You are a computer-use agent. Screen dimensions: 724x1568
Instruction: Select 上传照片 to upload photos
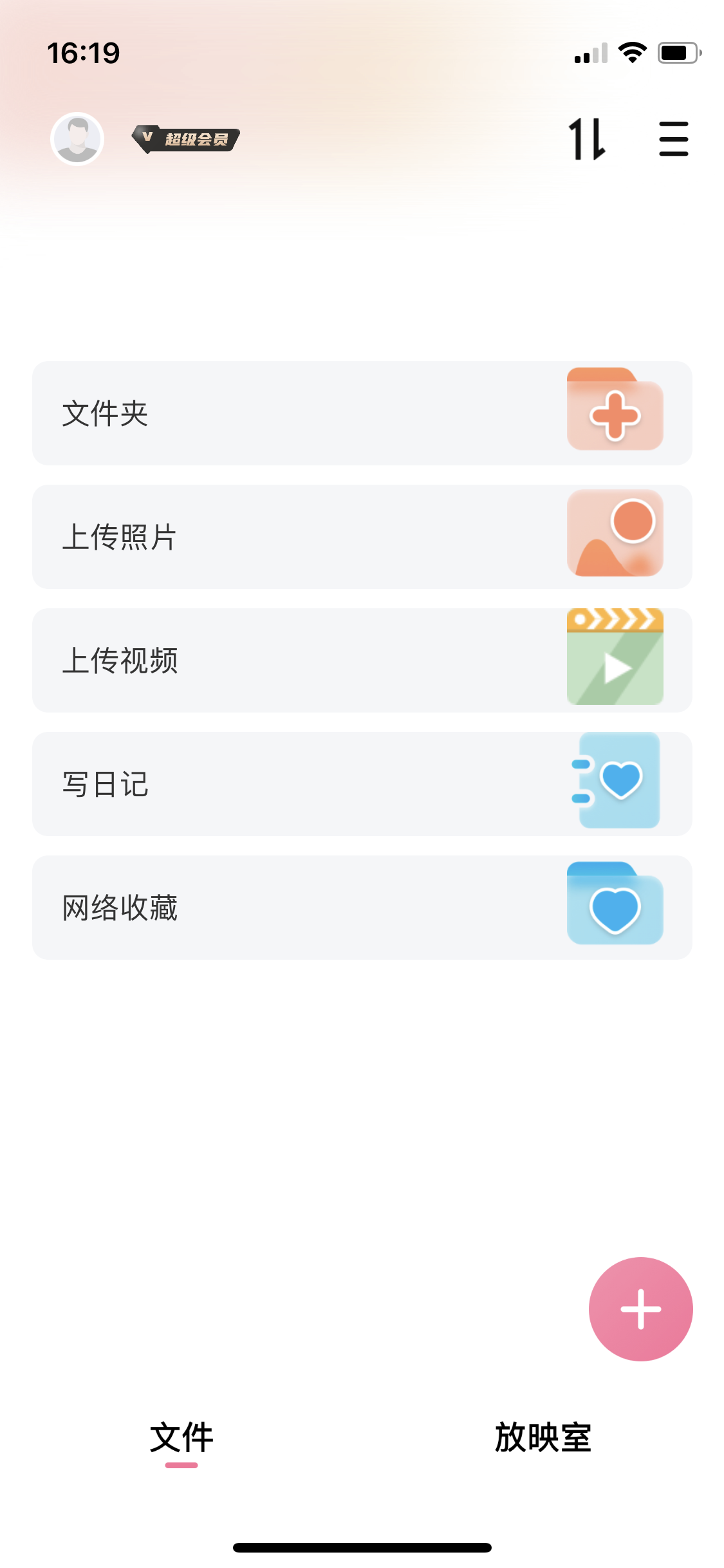(362, 537)
